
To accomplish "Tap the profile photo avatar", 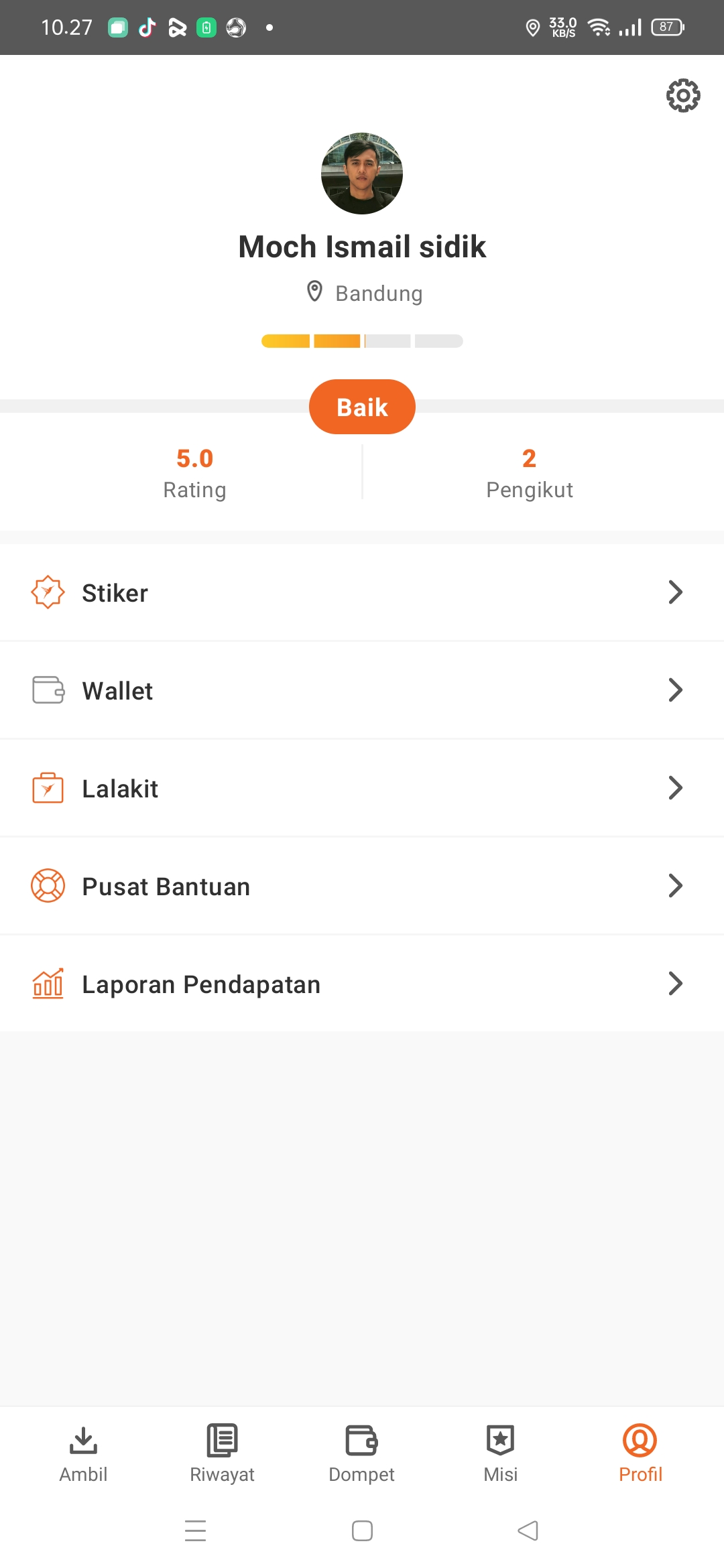I will (x=362, y=174).
